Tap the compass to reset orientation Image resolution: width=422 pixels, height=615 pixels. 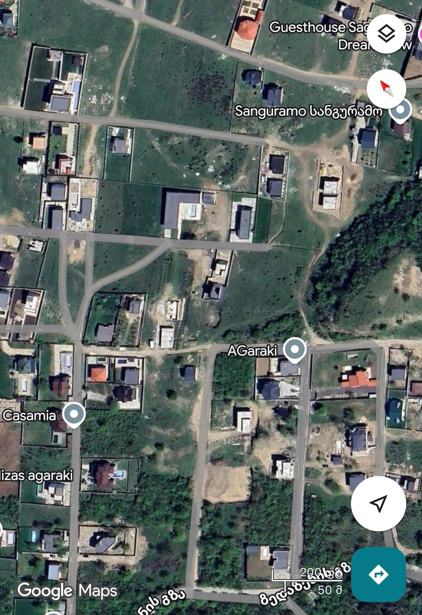click(386, 89)
